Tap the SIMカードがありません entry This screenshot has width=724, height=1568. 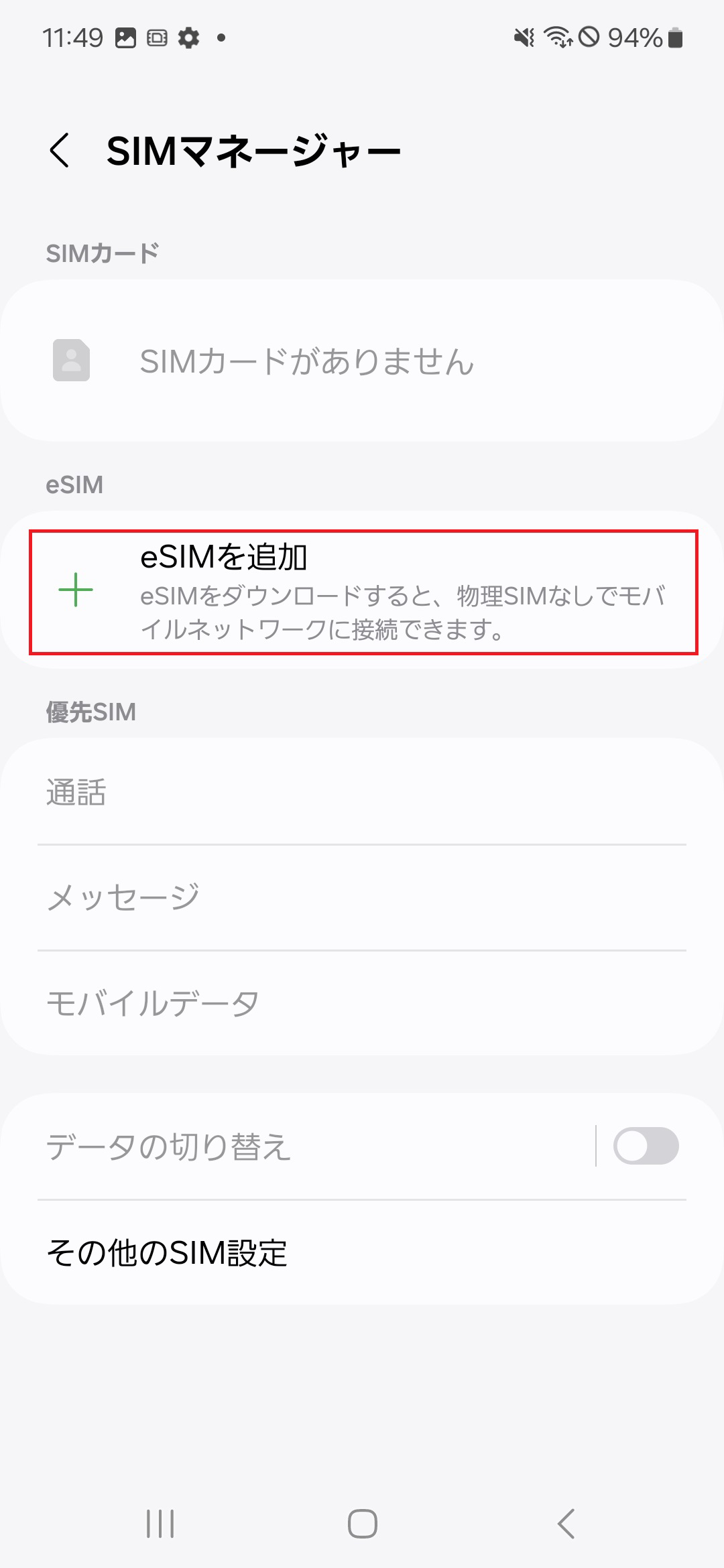tap(362, 363)
